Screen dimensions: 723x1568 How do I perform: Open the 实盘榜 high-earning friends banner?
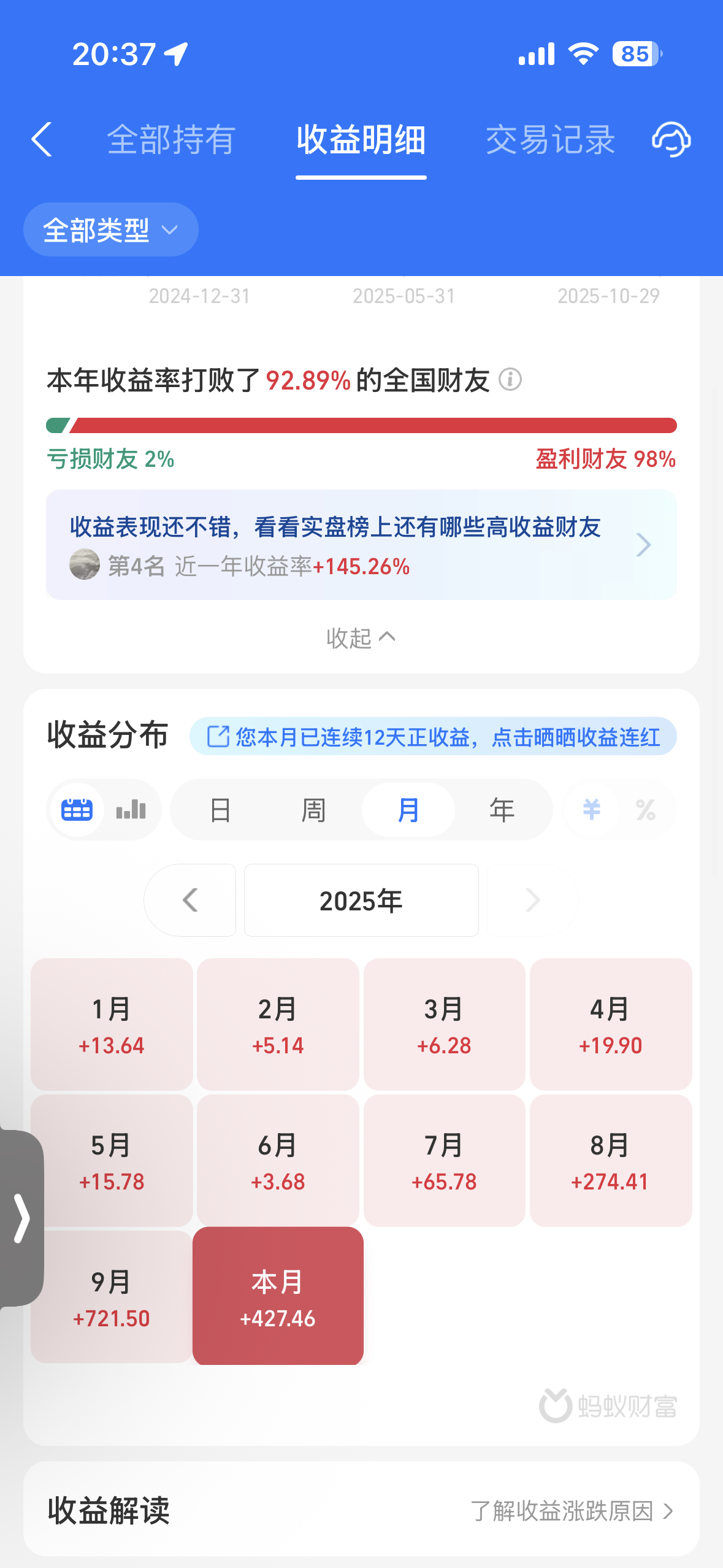(x=361, y=545)
